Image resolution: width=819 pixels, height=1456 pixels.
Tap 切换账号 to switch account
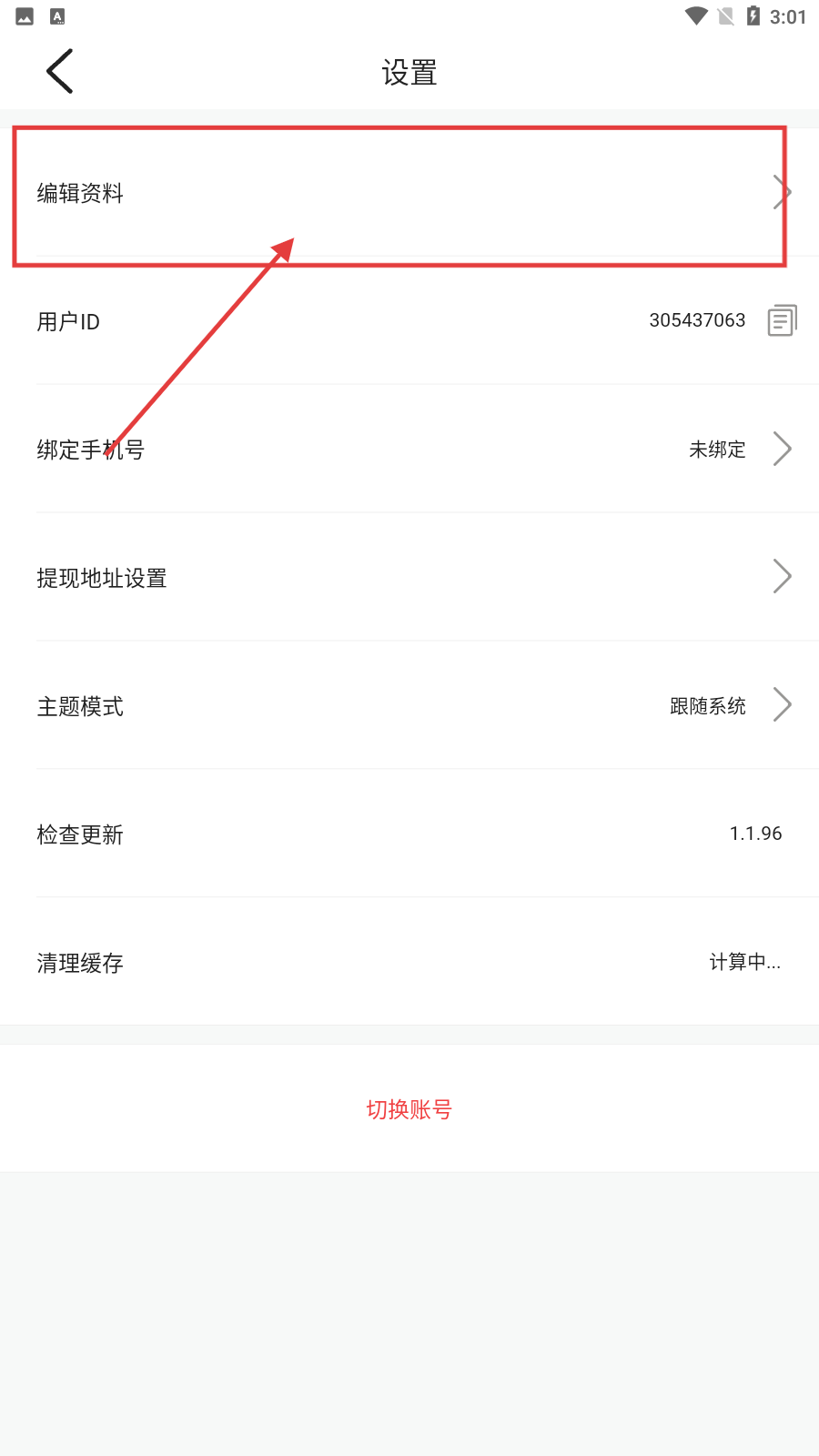point(409,1109)
